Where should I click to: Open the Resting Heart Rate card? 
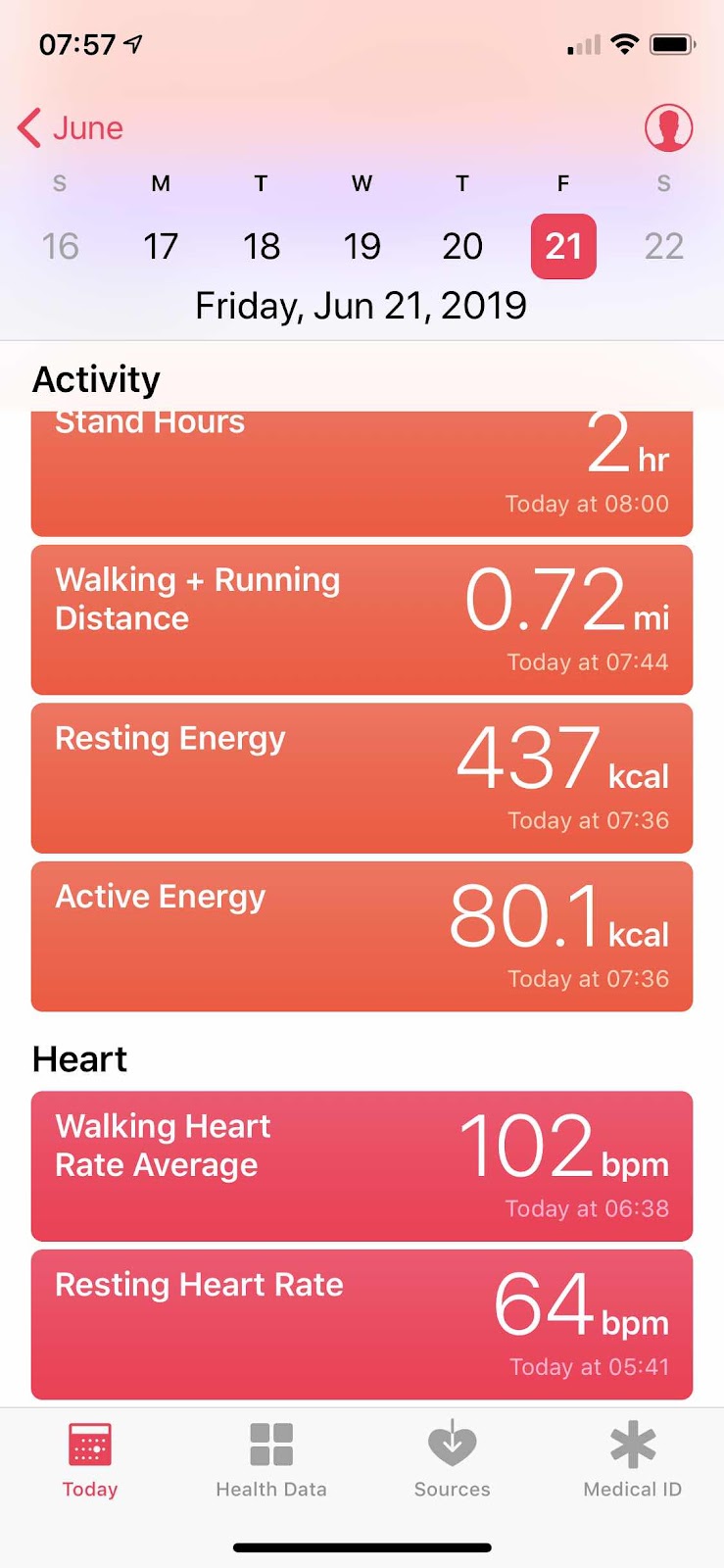click(x=362, y=1325)
